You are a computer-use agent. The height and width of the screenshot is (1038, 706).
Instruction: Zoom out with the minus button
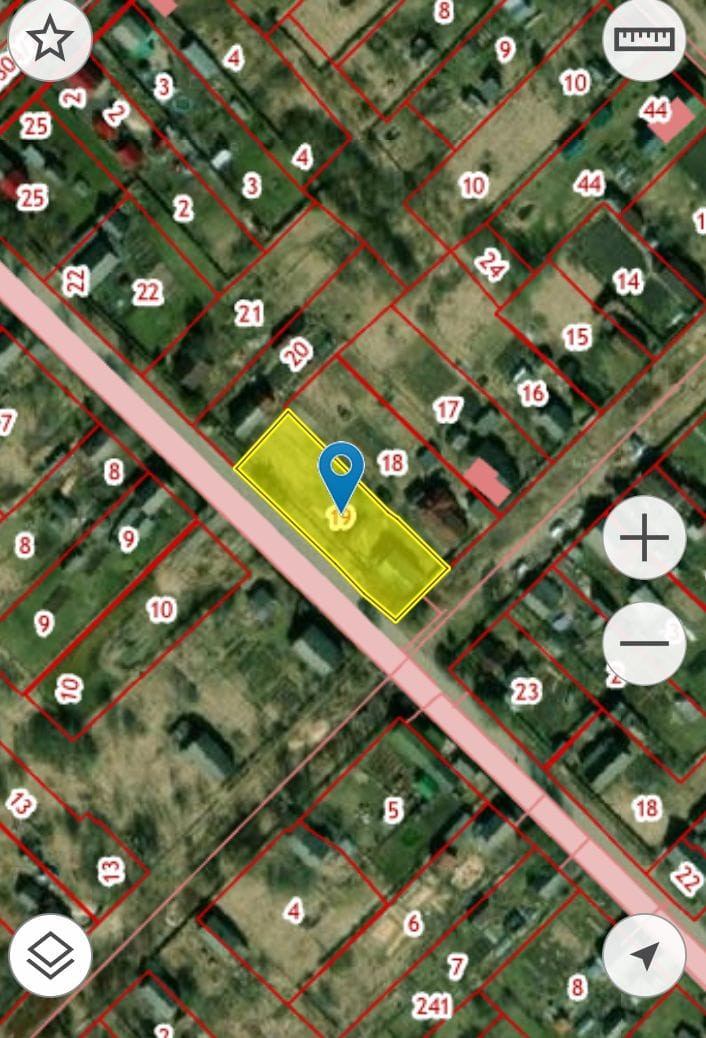pyautogui.click(x=645, y=643)
